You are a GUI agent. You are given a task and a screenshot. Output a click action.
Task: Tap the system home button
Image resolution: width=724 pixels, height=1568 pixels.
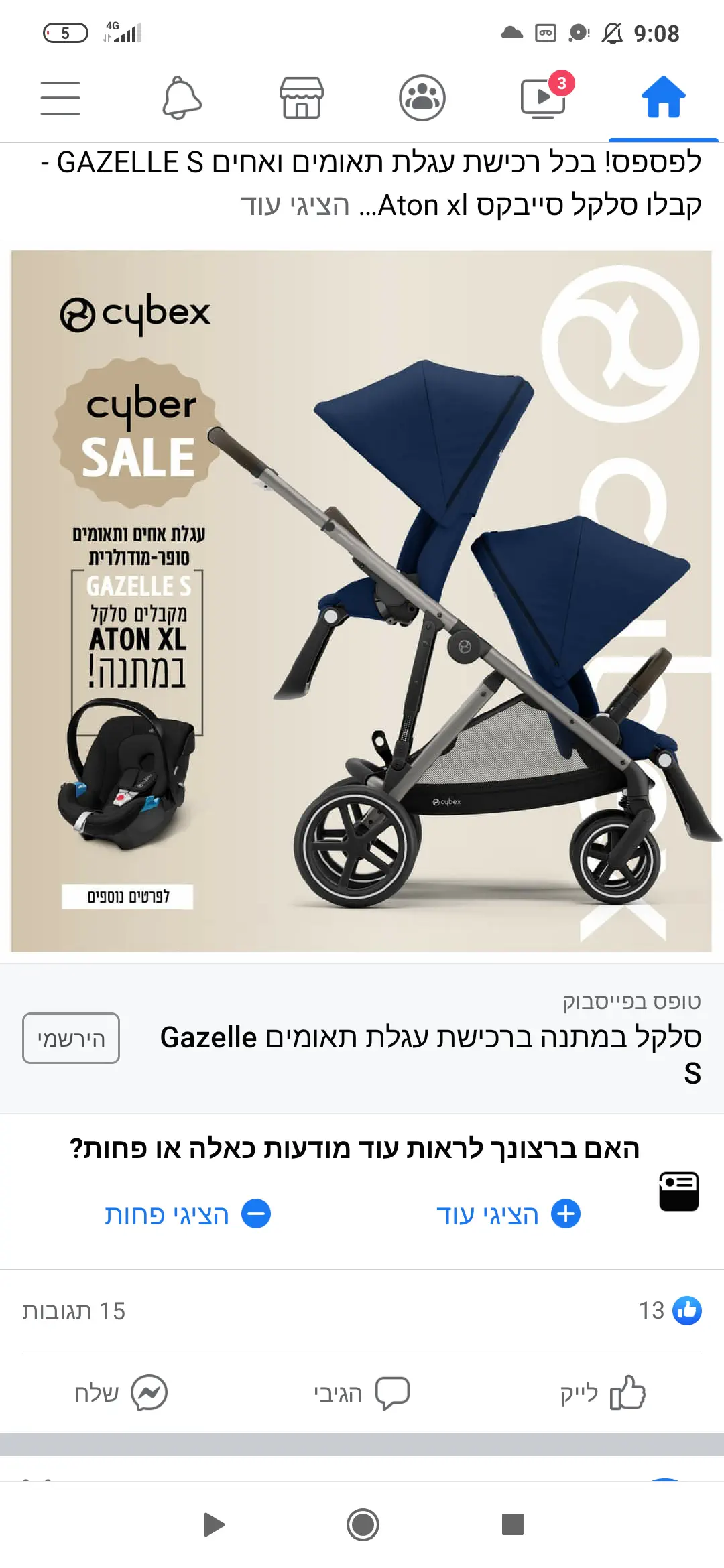pos(363,1524)
